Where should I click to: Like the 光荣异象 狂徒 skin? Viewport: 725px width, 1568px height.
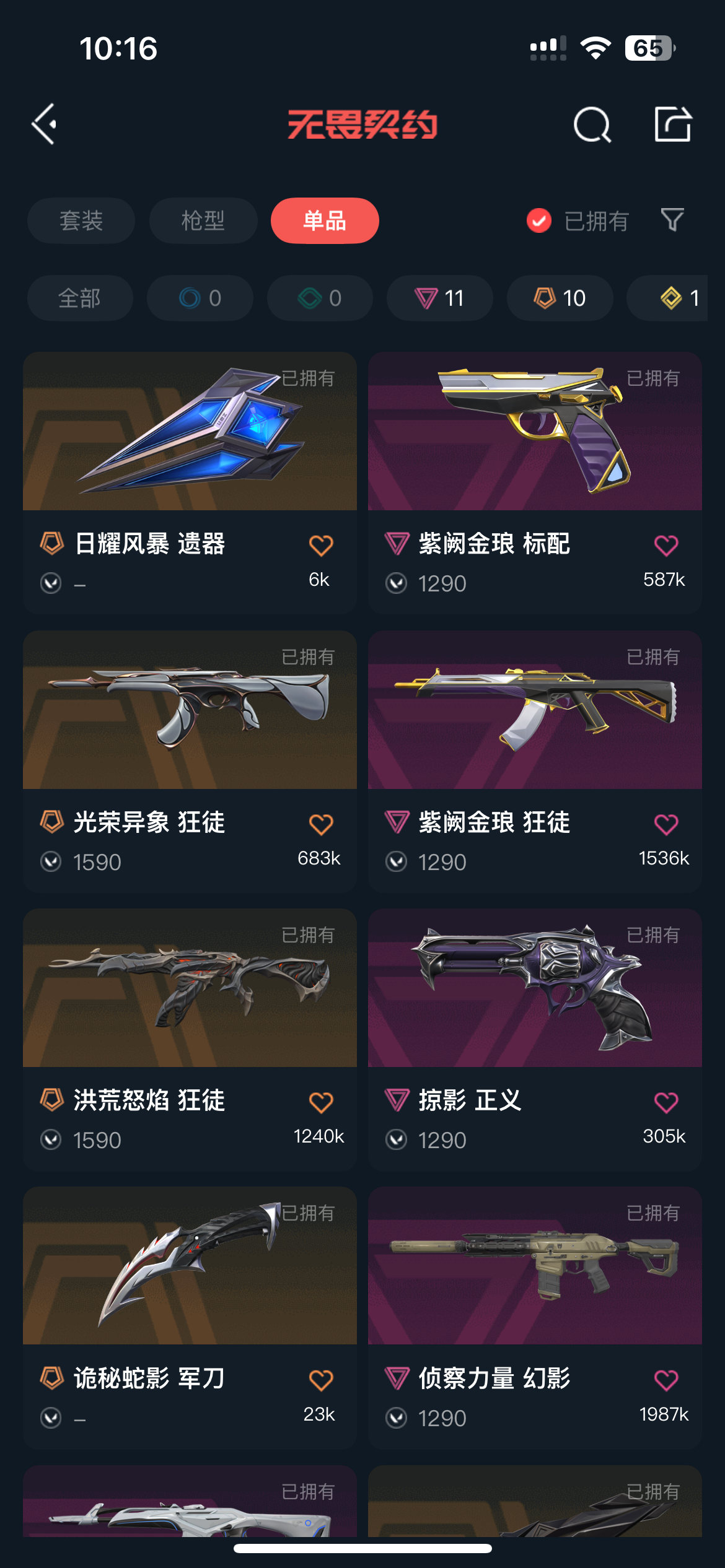[321, 824]
